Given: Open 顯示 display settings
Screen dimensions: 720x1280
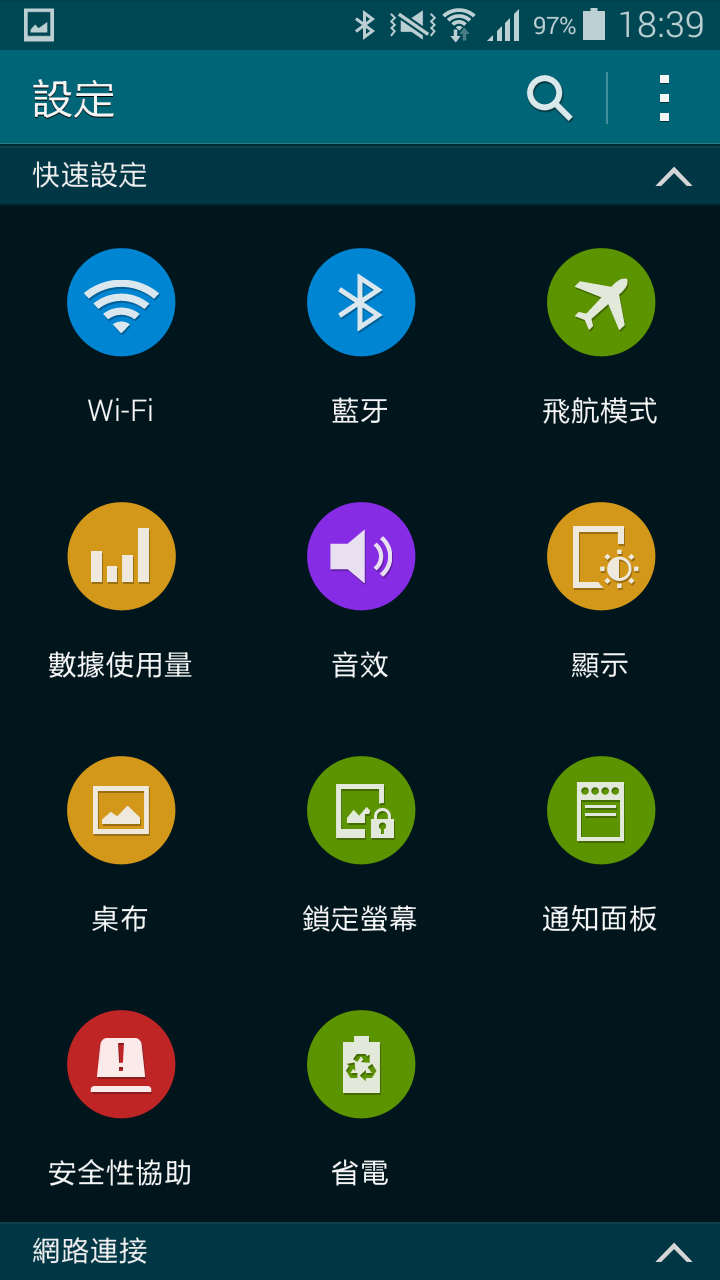Looking at the screenshot, I should 601,557.
